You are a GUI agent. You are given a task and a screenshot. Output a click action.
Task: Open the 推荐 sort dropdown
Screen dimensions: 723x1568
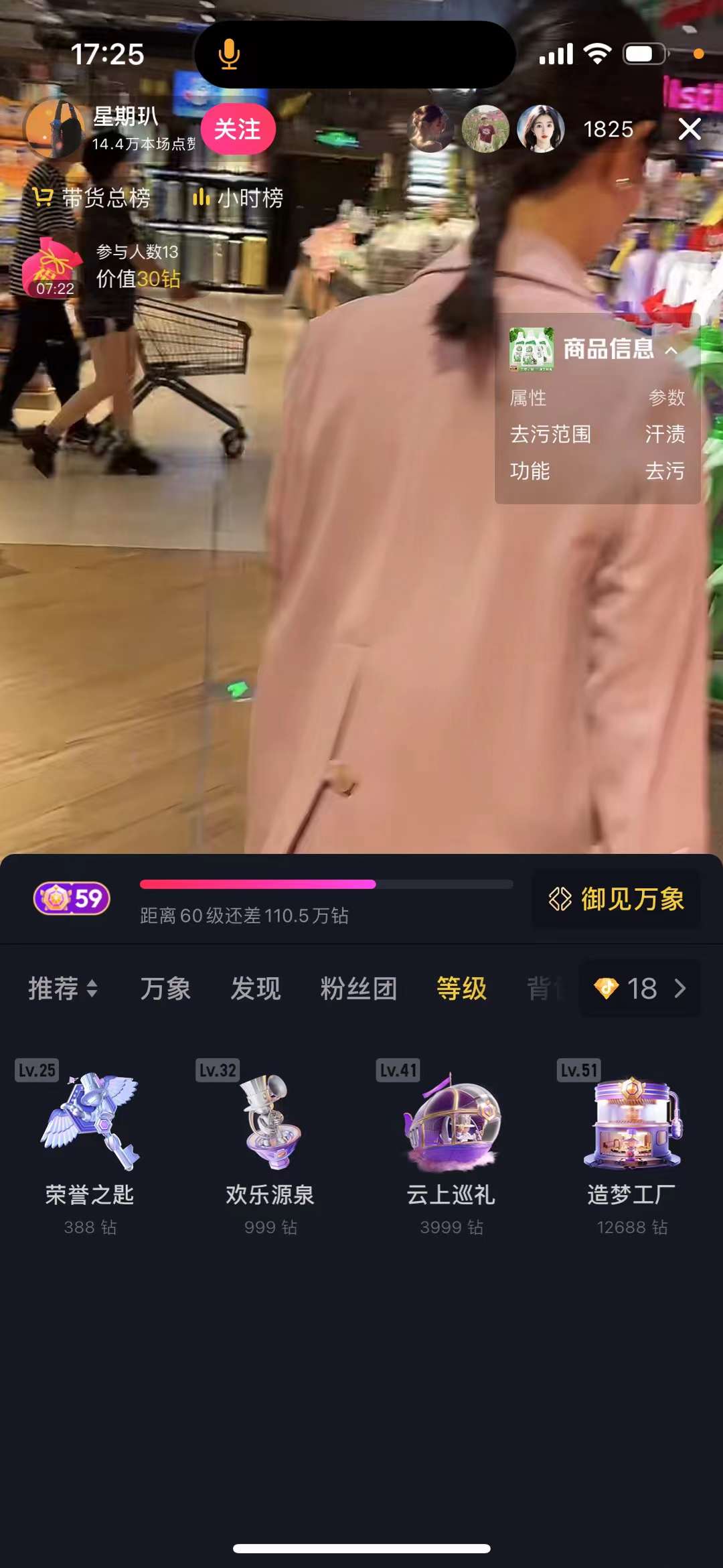pos(63,989)
